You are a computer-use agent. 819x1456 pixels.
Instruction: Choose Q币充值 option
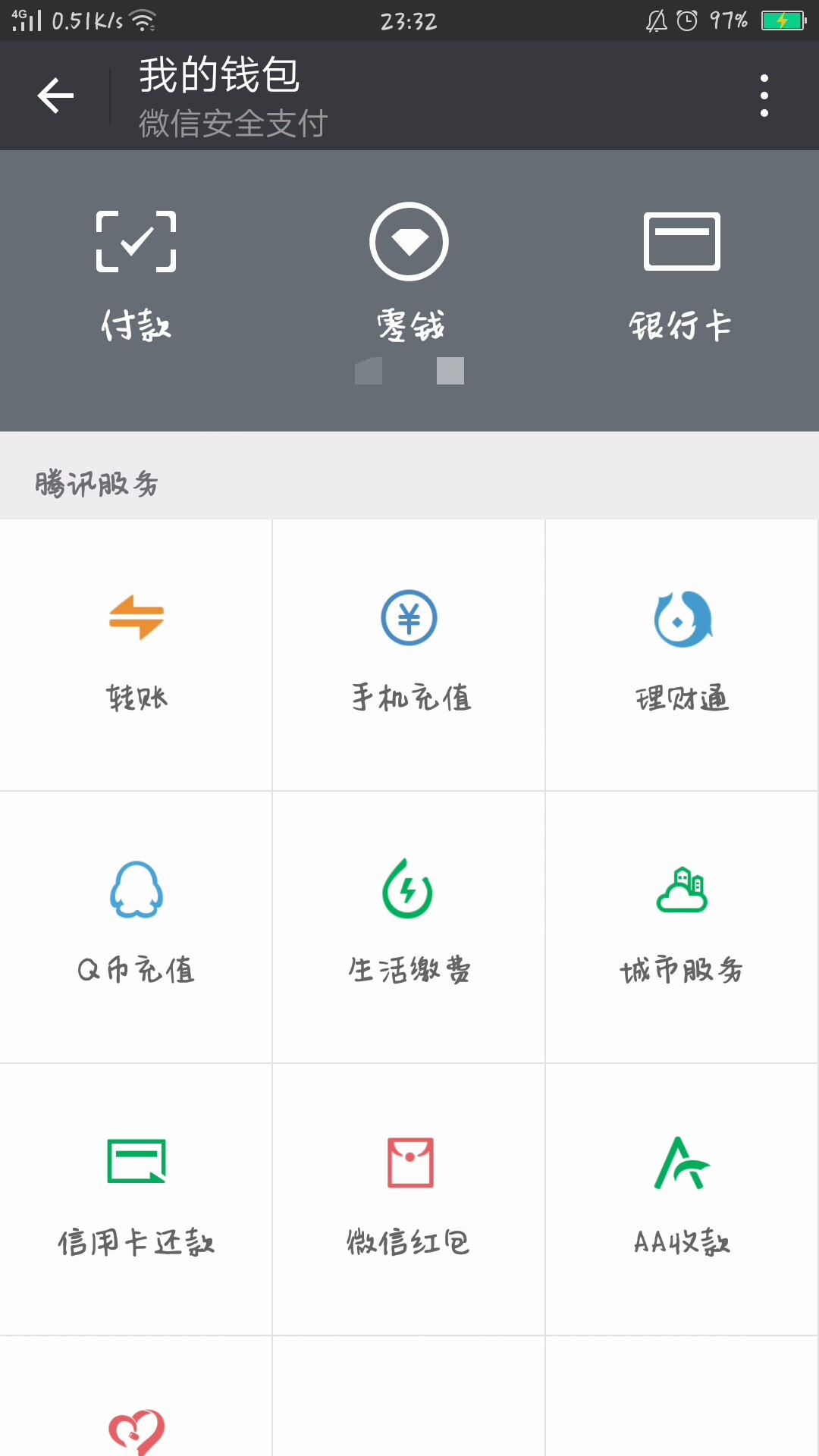(136, 927)
